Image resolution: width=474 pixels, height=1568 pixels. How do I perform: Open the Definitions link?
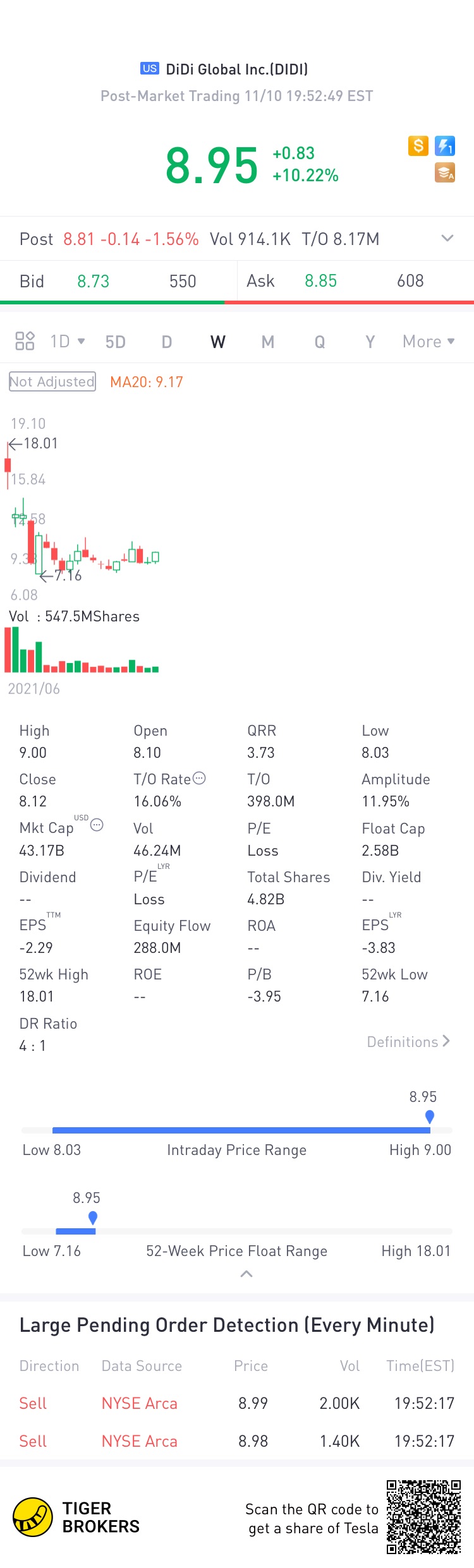point(408,1041)
